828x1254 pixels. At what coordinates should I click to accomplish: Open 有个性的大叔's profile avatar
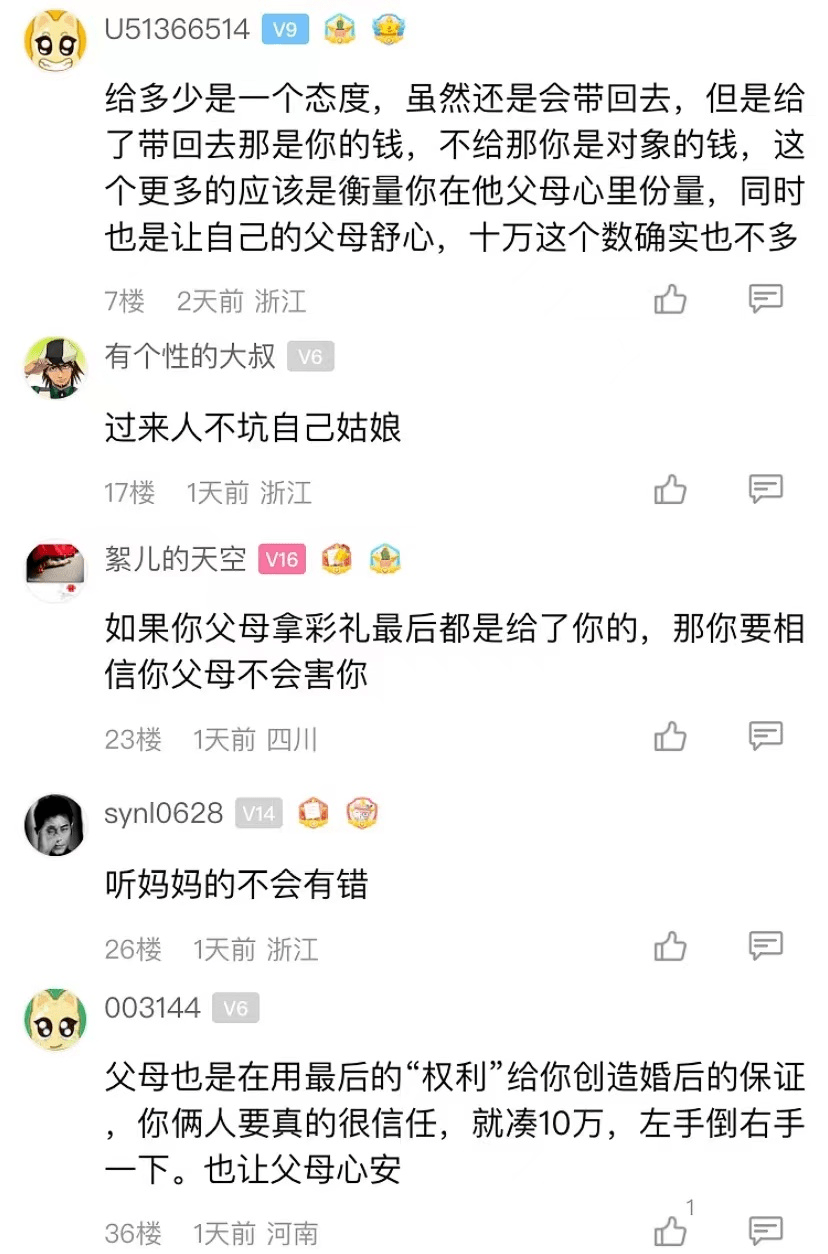(55, 367)
